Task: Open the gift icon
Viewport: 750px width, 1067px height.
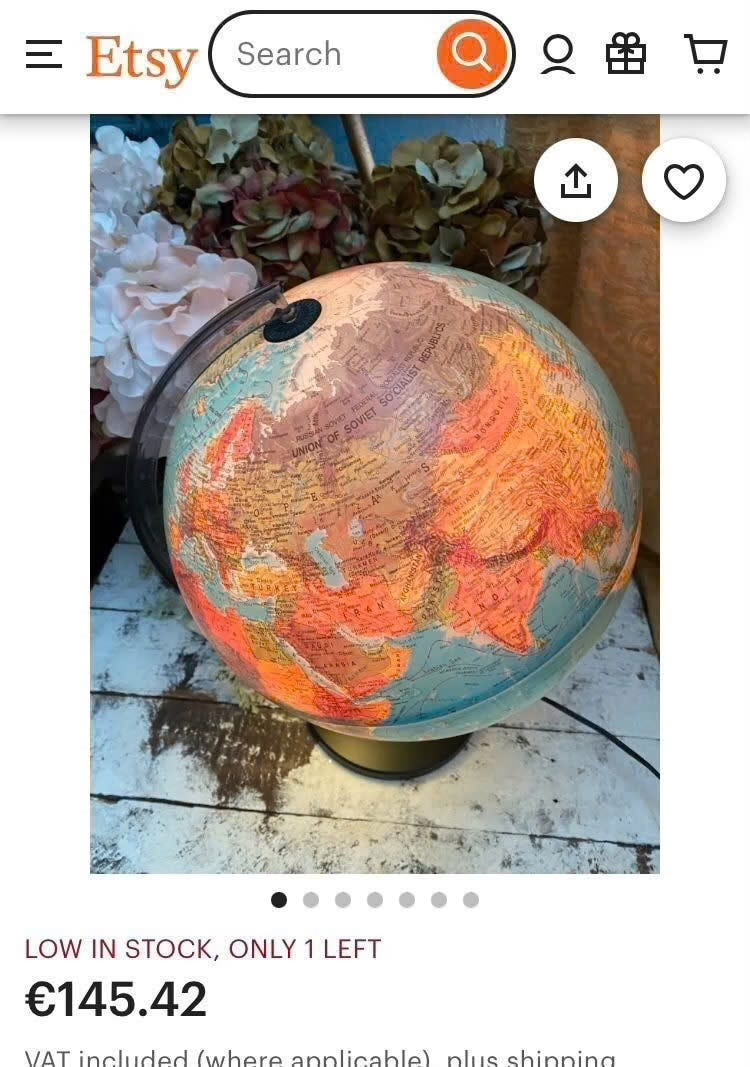Action: pyautogui.click(x=626, y=54)
